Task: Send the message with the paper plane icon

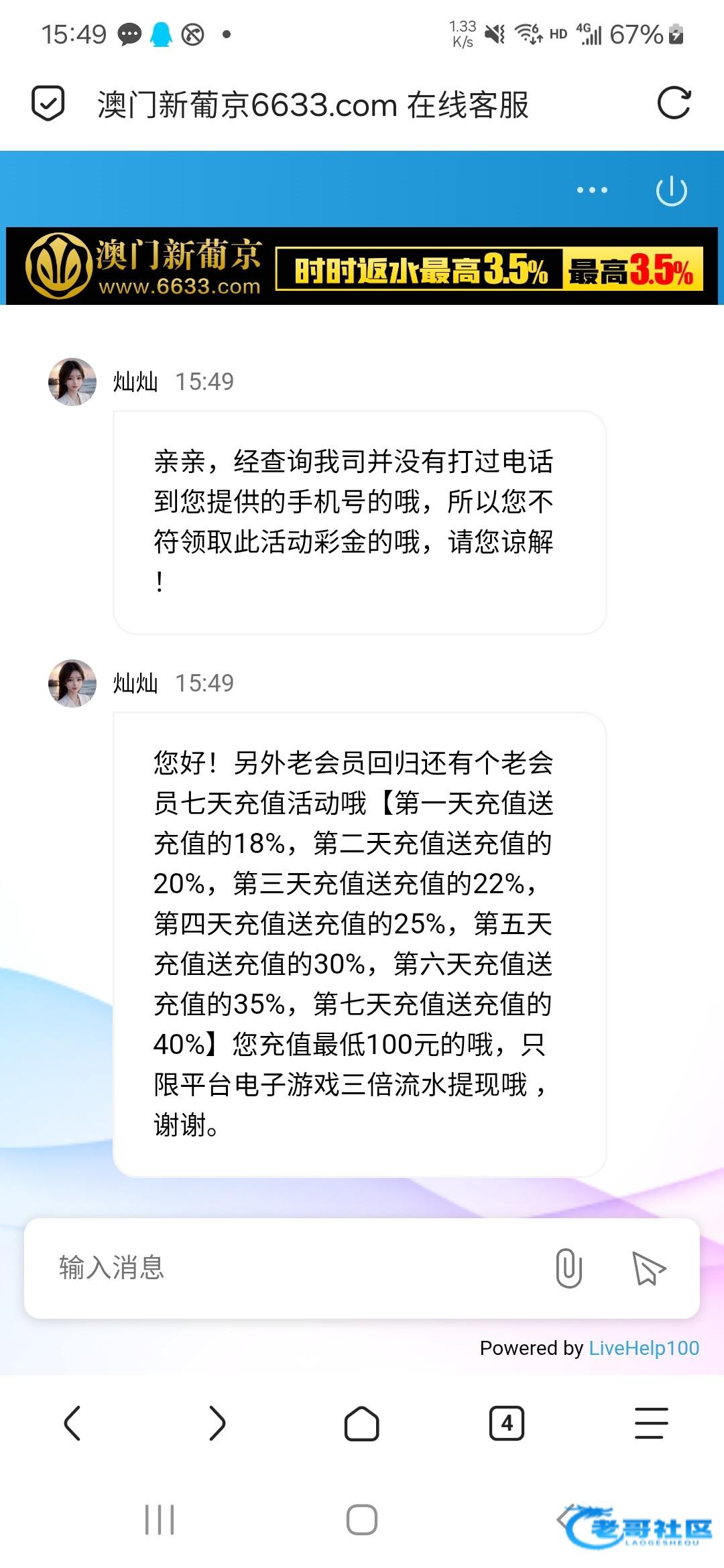Action: pos(648,1268)
